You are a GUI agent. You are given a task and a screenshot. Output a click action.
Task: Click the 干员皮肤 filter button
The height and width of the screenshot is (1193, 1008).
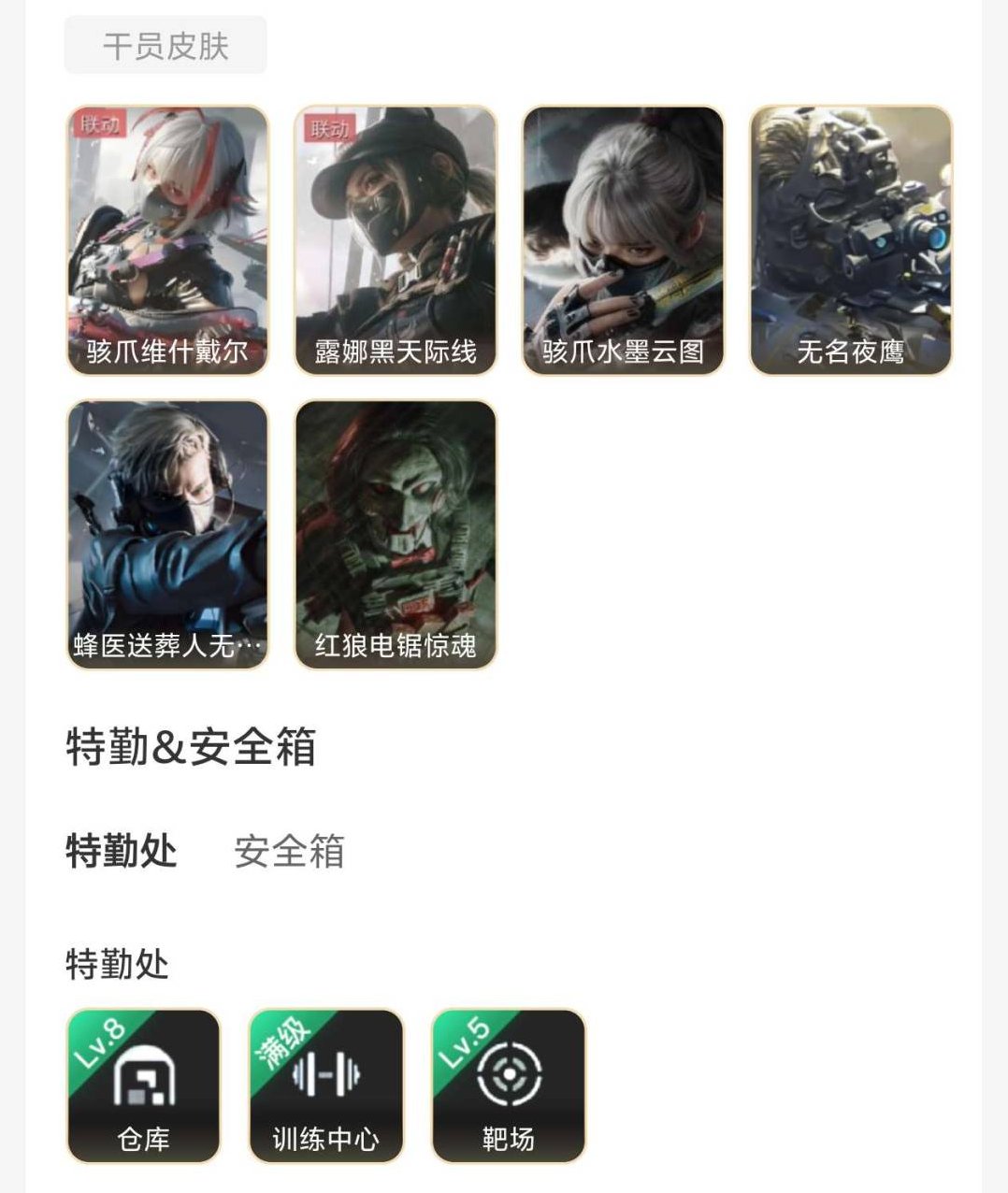click(x=164, y=44)
